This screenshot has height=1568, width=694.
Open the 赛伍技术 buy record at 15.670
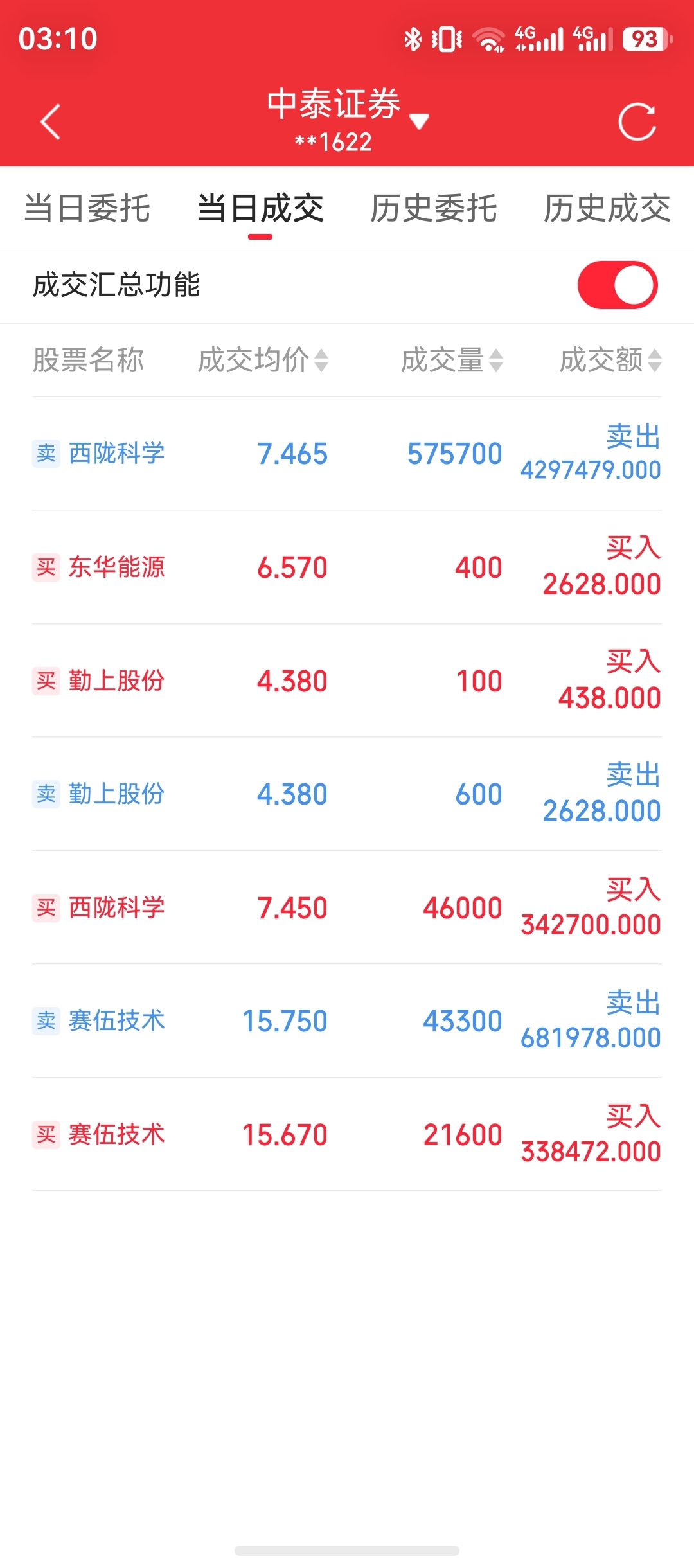347,1134
